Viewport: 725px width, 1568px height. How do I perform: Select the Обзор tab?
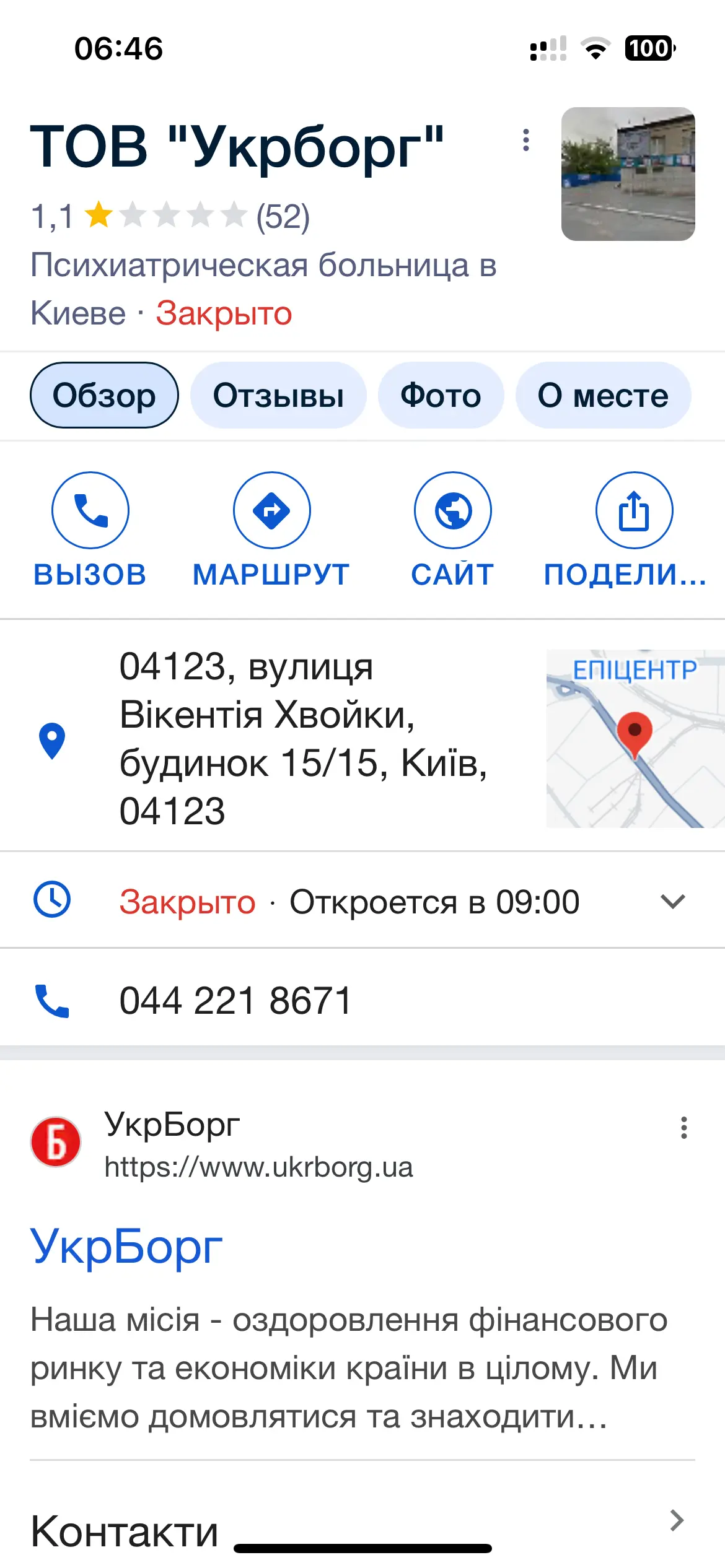pos(104,395)
